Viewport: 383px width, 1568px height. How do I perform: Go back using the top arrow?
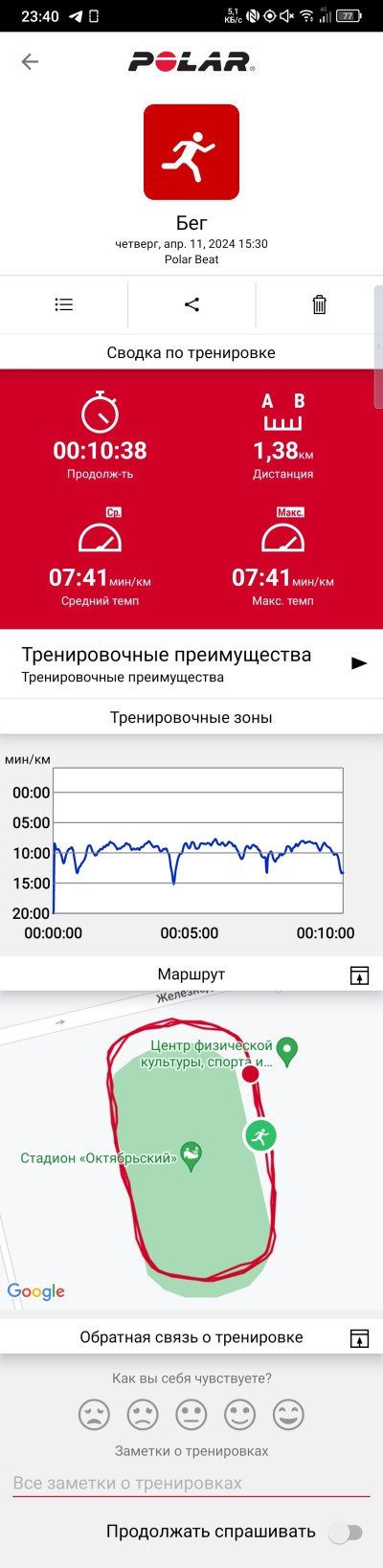(30, 62)
